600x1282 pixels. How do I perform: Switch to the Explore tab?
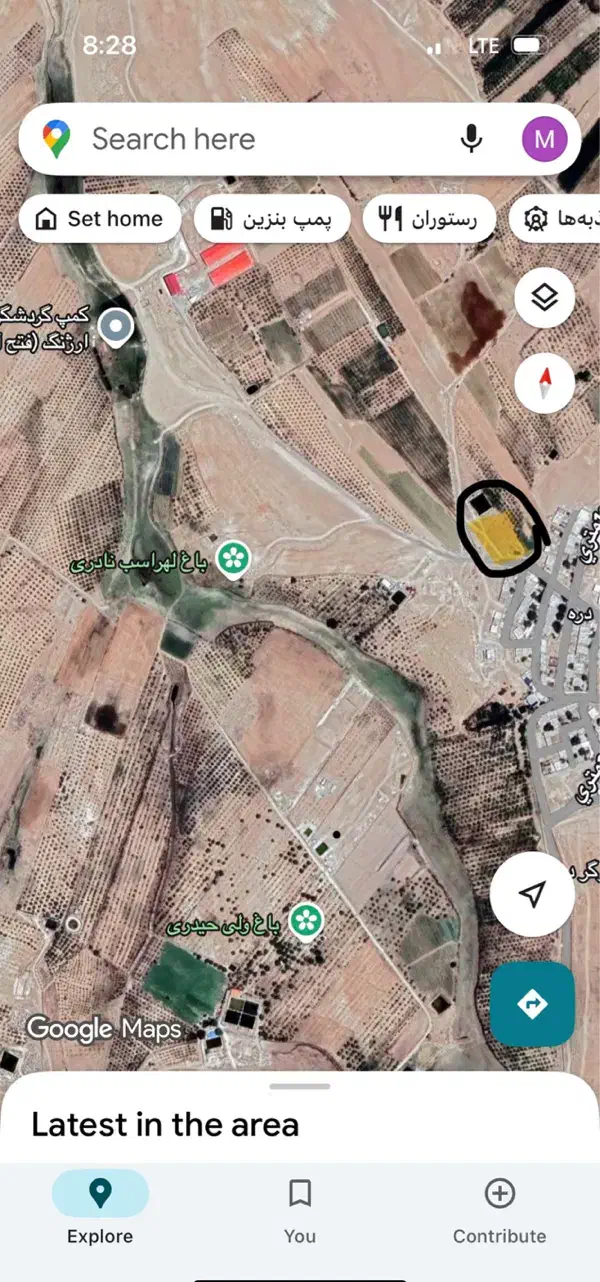tap(100, 1208)
